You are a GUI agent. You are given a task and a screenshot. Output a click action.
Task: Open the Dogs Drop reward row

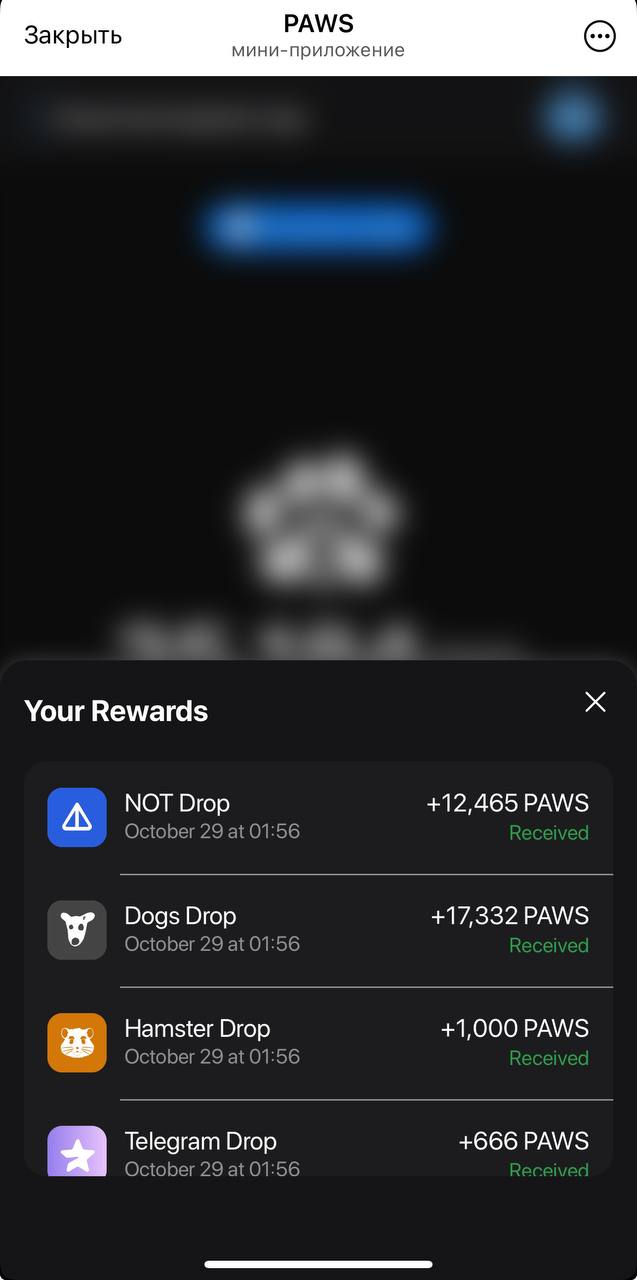click(318, 930)
